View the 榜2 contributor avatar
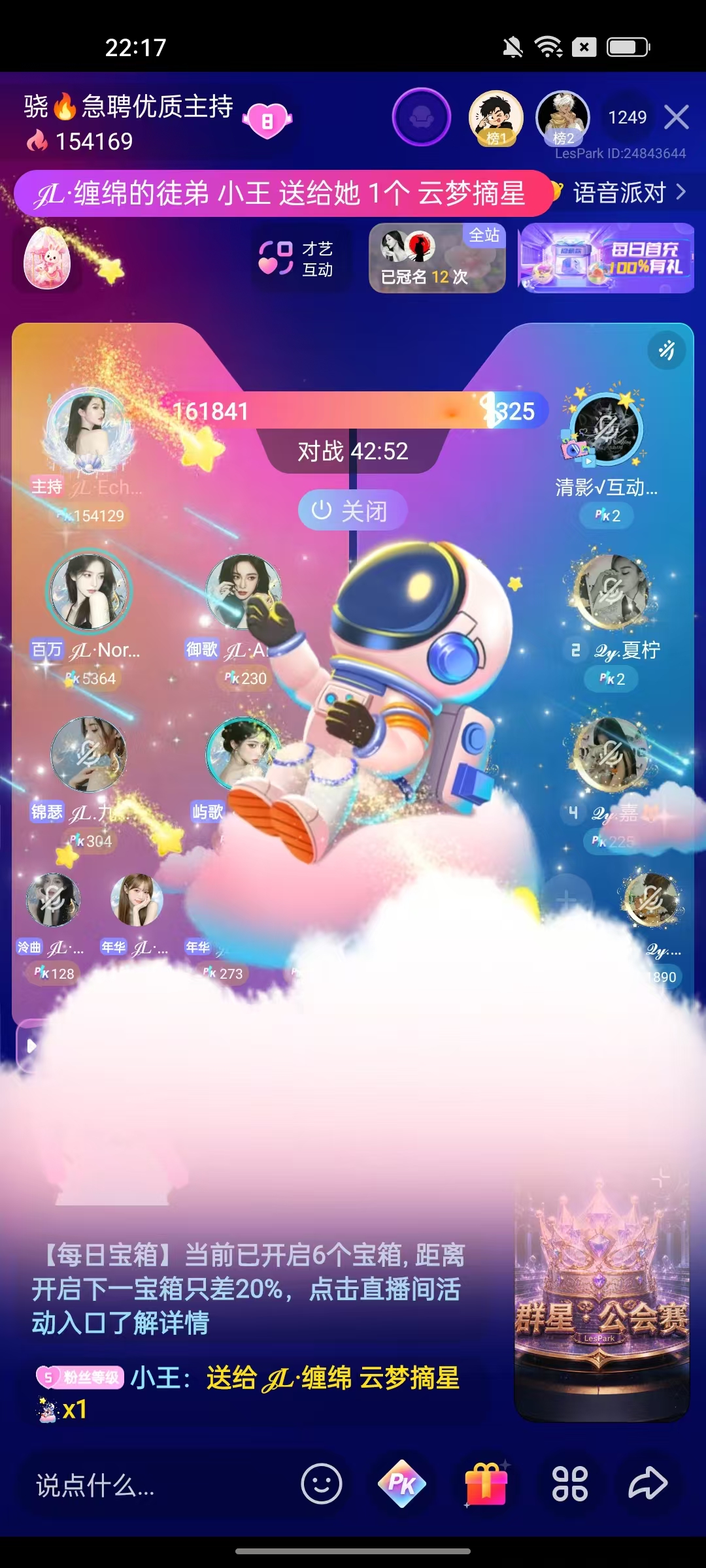706x1568 pixels. pos(563,118)
